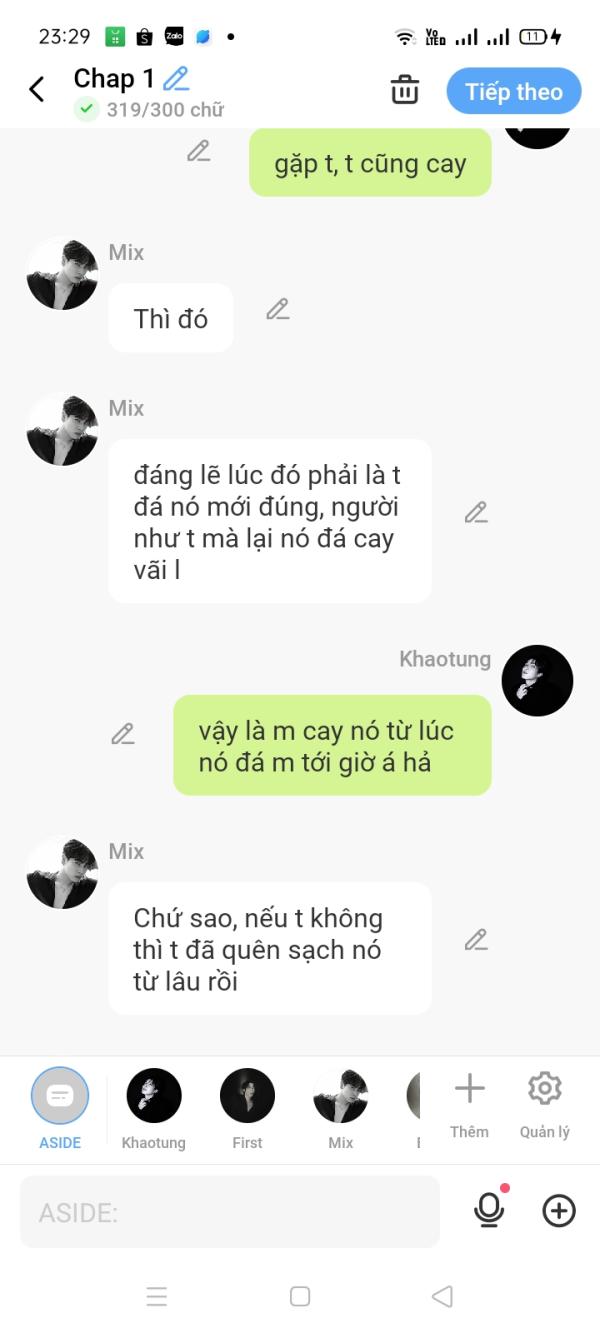
Task: Tap the microphone voice input icon
Action: [489, 1211]
